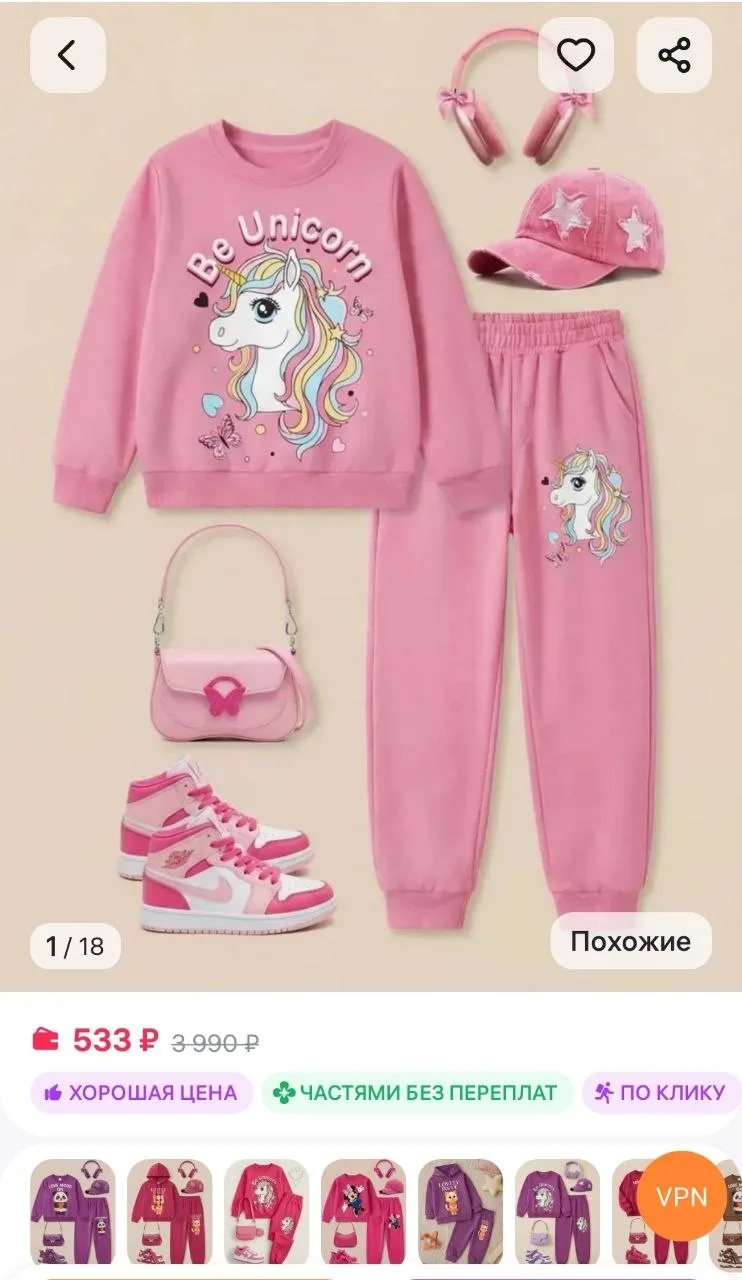Tap the orange VPN floating button
The image size is (742, 1280).
pyautogui.click(x=682, y=1197)
